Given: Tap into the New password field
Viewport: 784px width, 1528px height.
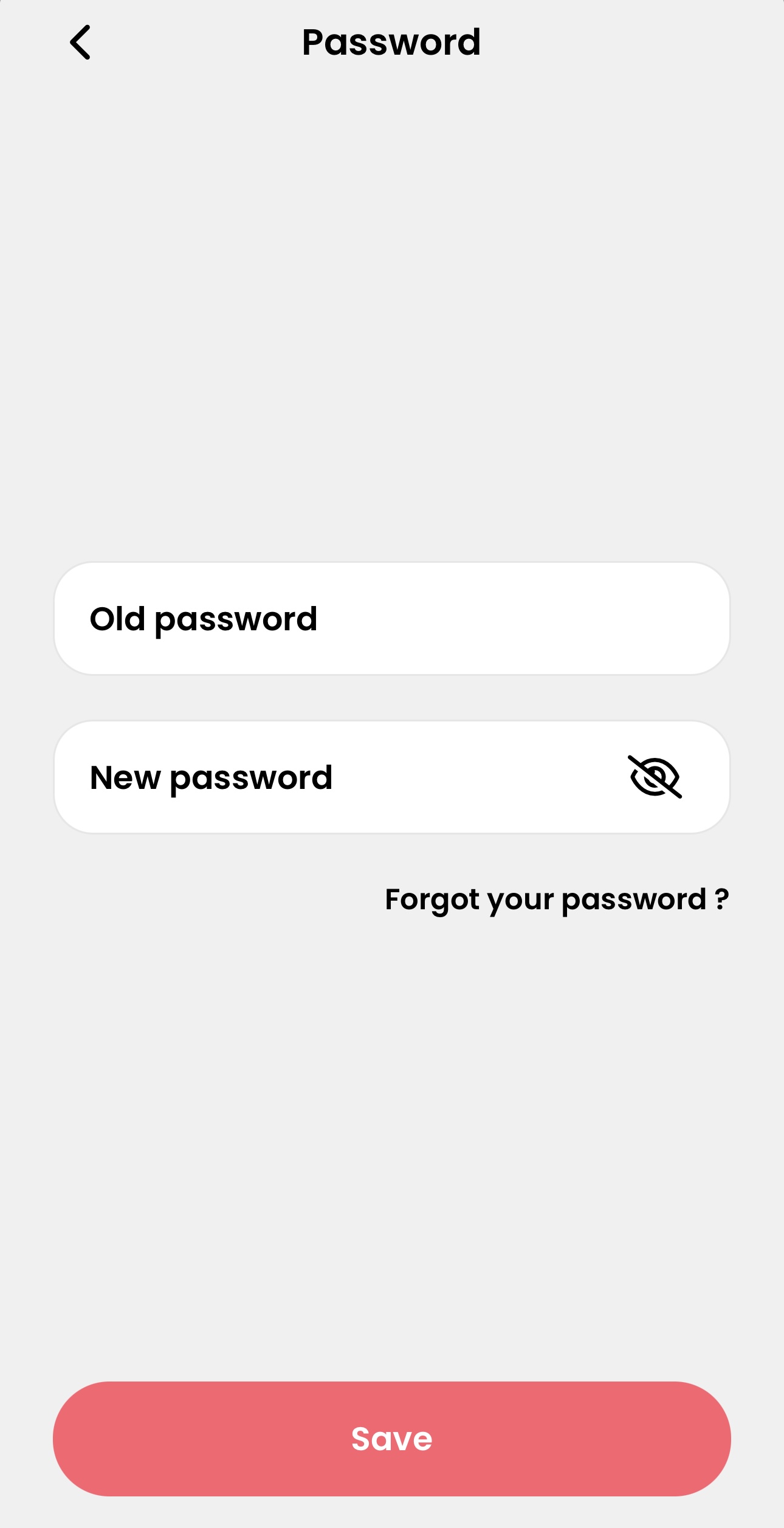Looking at the screenshot, I should point(340,777).
